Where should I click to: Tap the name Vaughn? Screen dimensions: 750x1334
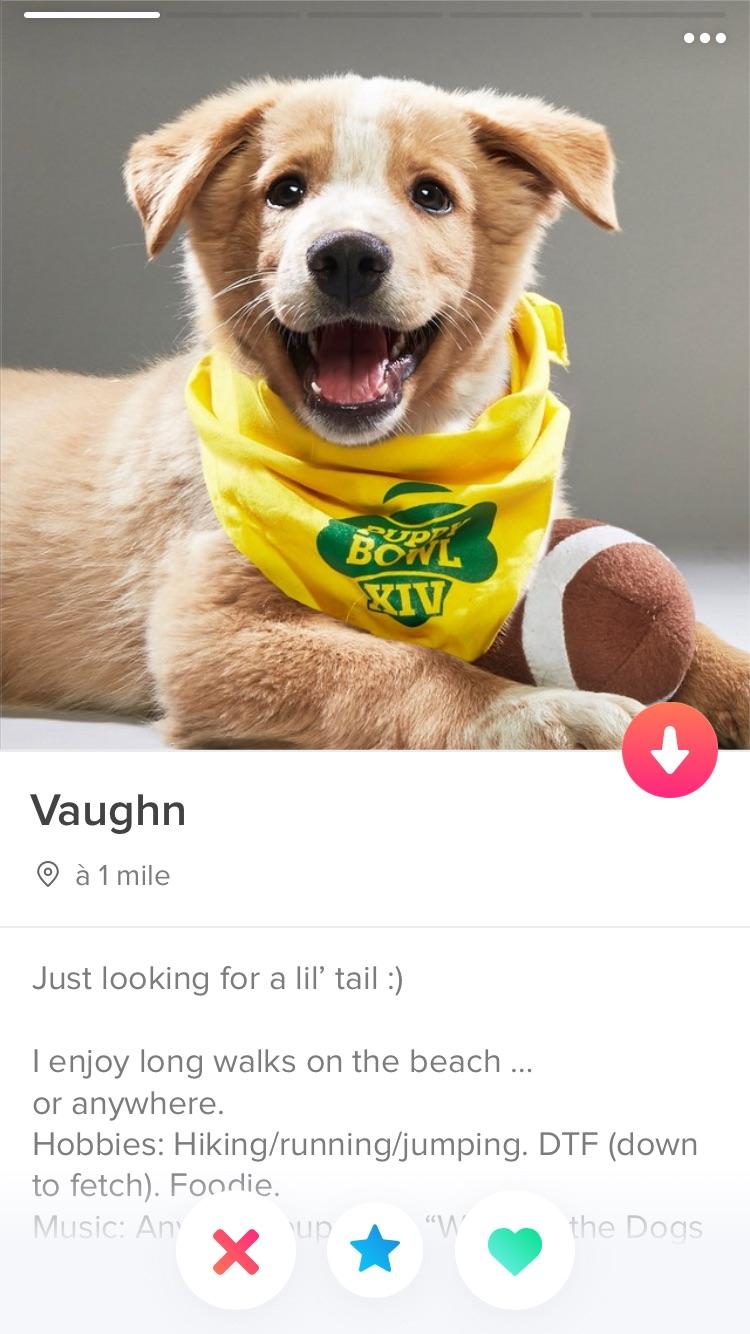tap(107, 811)
